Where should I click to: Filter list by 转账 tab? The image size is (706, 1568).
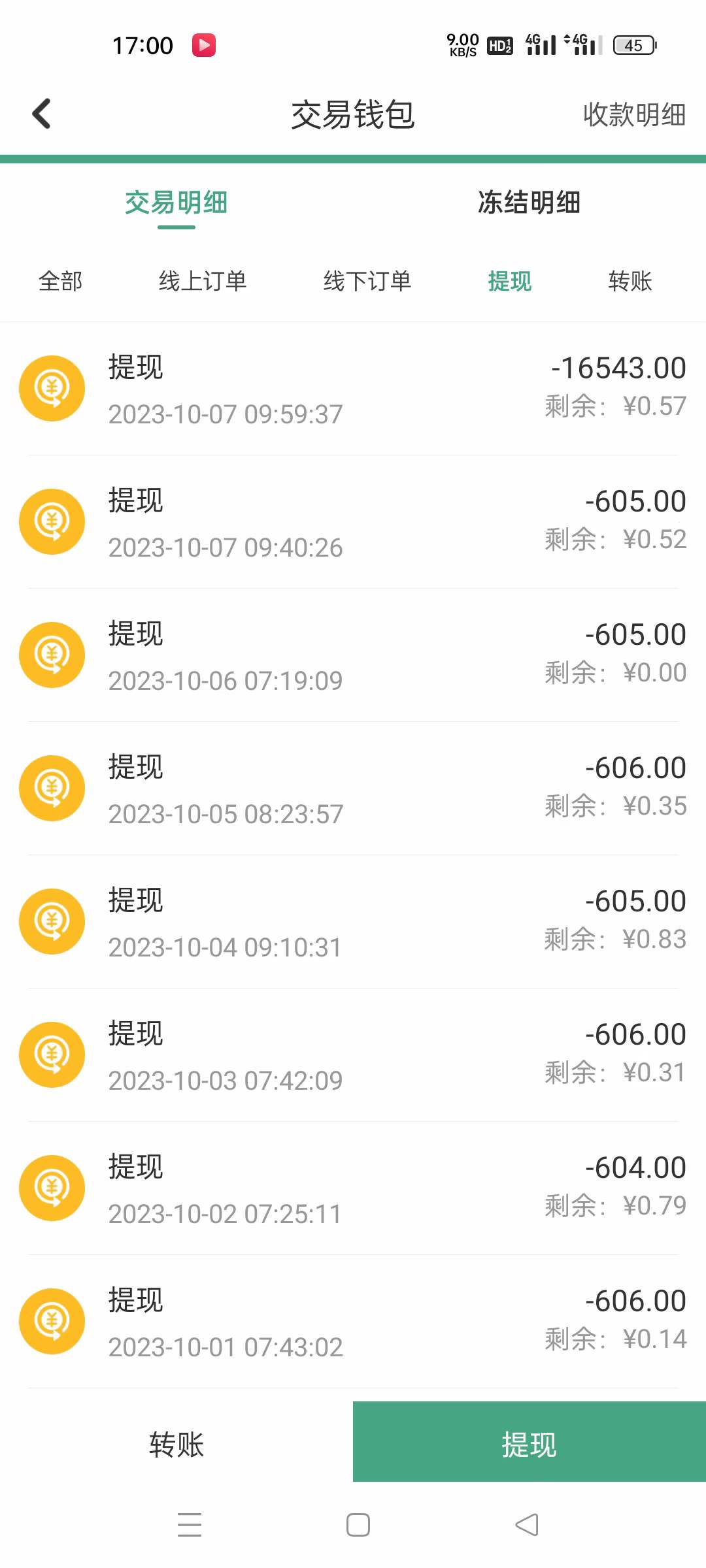coord(630,282)
